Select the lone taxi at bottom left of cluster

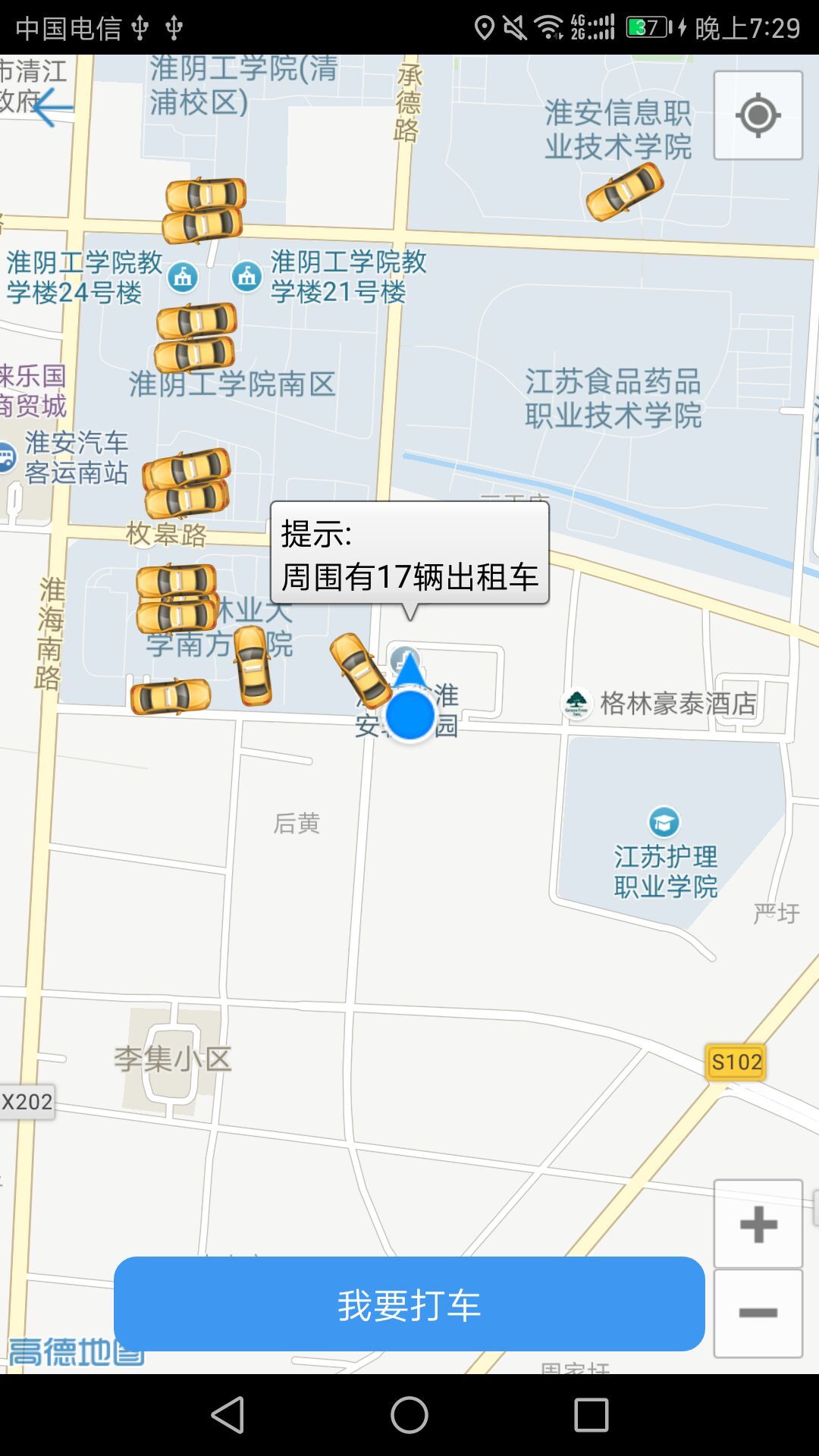pyautogui.click(x=168, y=697)
